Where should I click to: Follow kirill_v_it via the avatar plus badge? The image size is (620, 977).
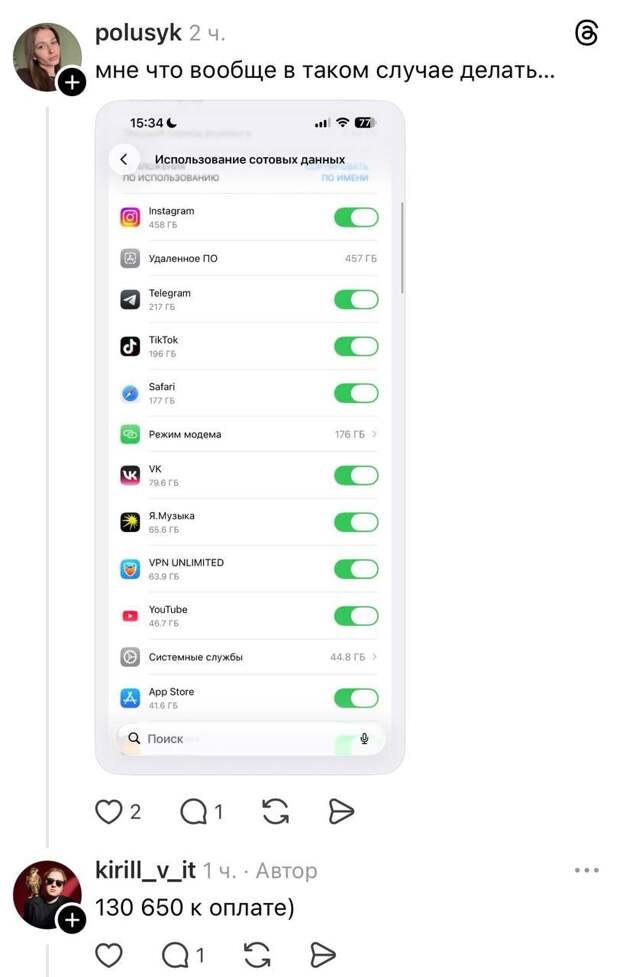[72, 919]
